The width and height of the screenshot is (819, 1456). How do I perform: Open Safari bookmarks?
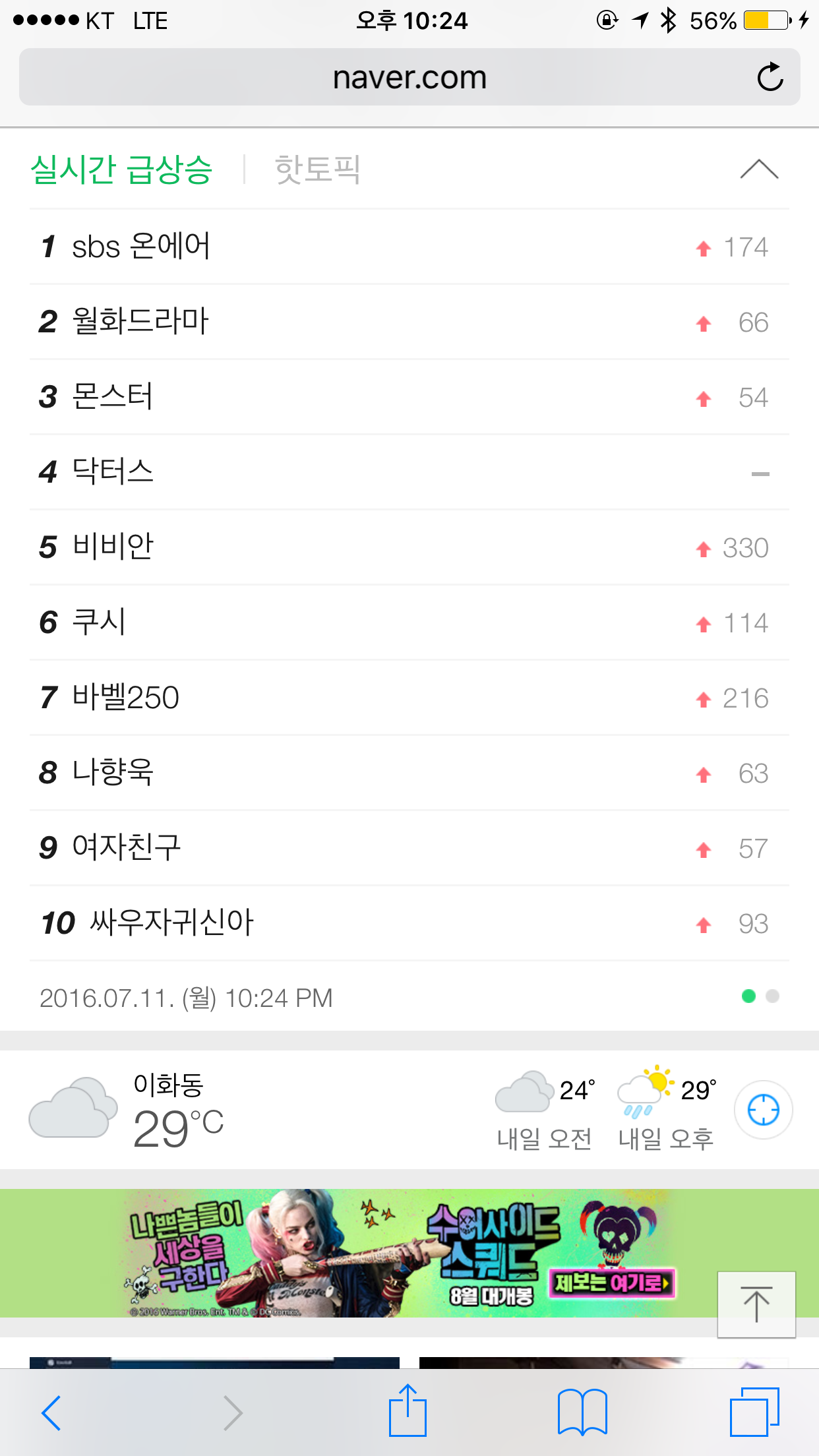[x=582, y=1412]
